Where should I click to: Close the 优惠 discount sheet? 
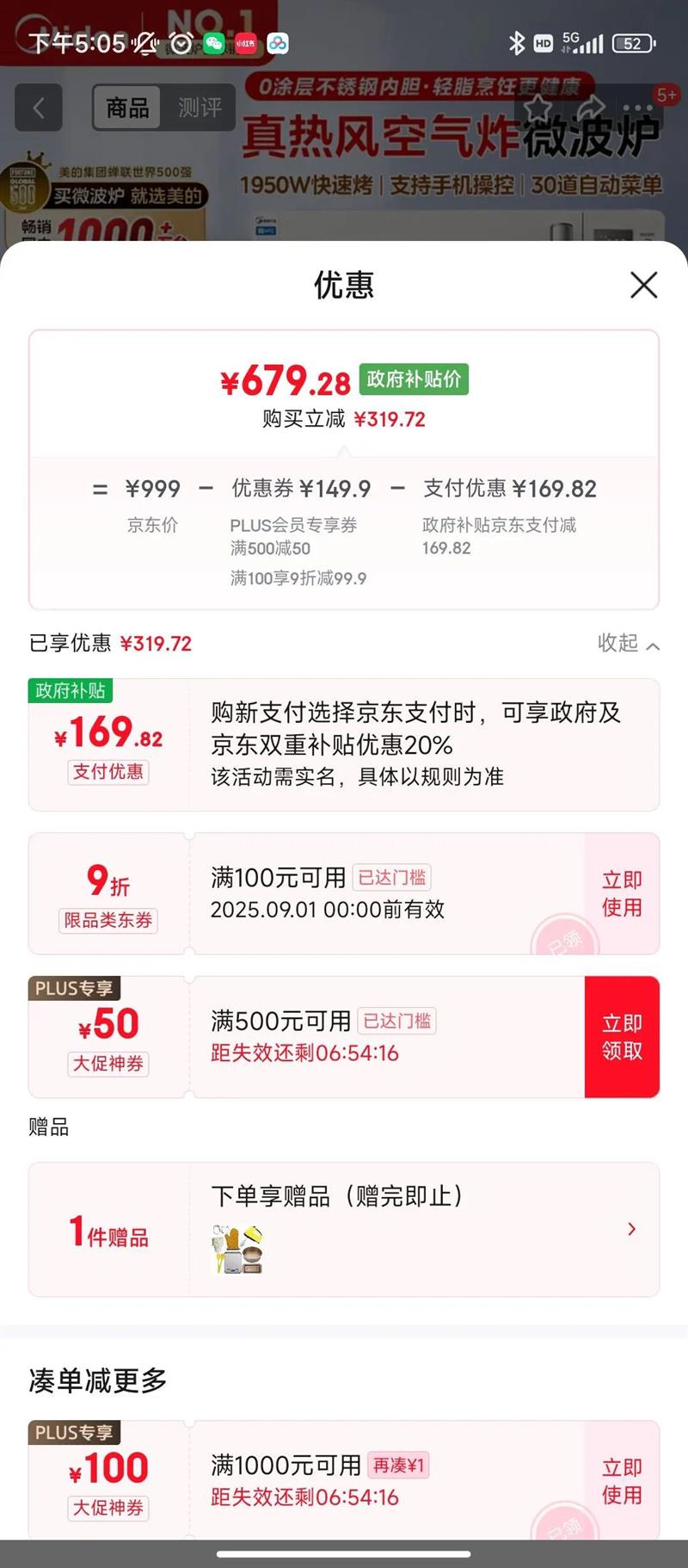point(643,285)
